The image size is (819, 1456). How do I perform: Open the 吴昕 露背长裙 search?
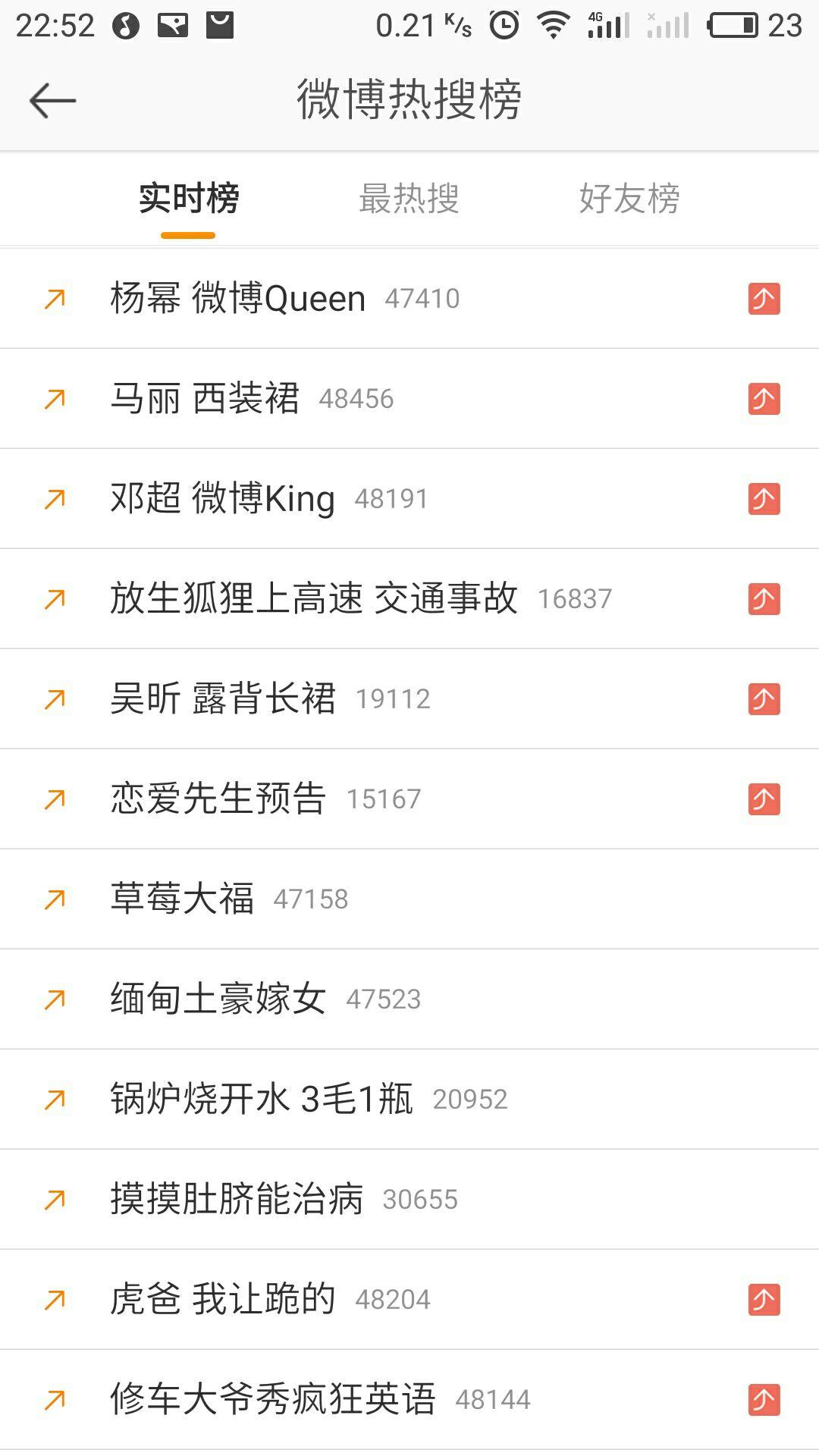click(x=222, y=699)
